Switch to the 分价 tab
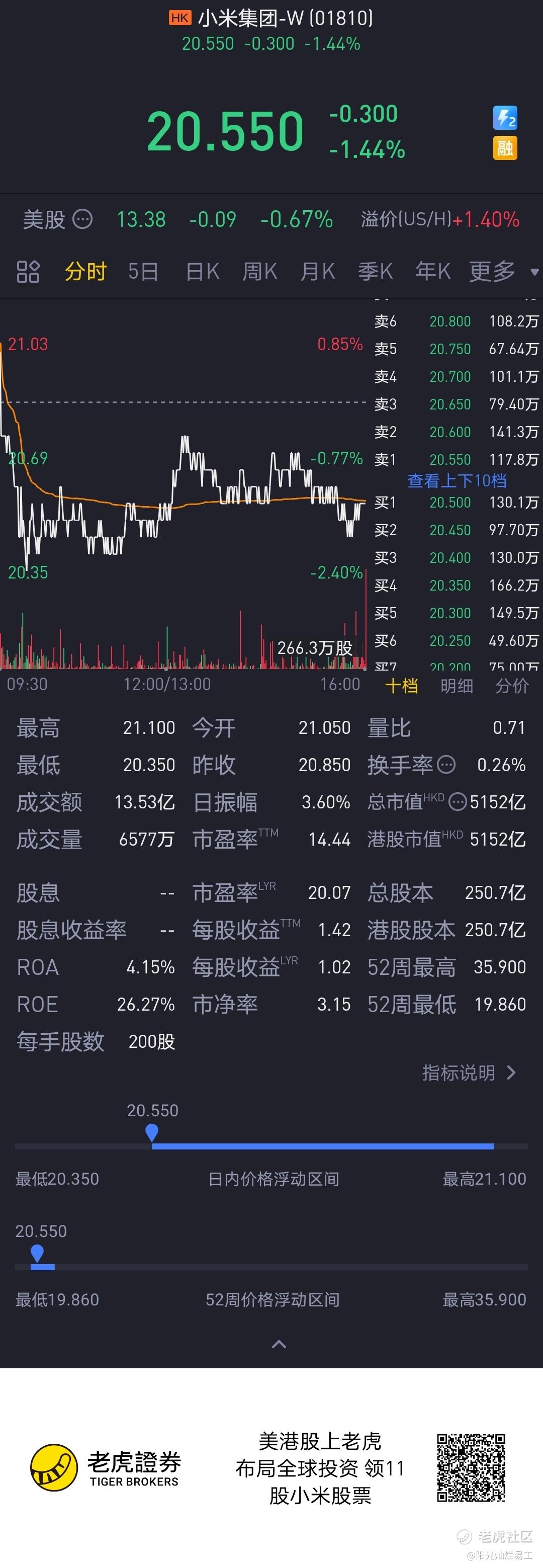 click(511, 686)
